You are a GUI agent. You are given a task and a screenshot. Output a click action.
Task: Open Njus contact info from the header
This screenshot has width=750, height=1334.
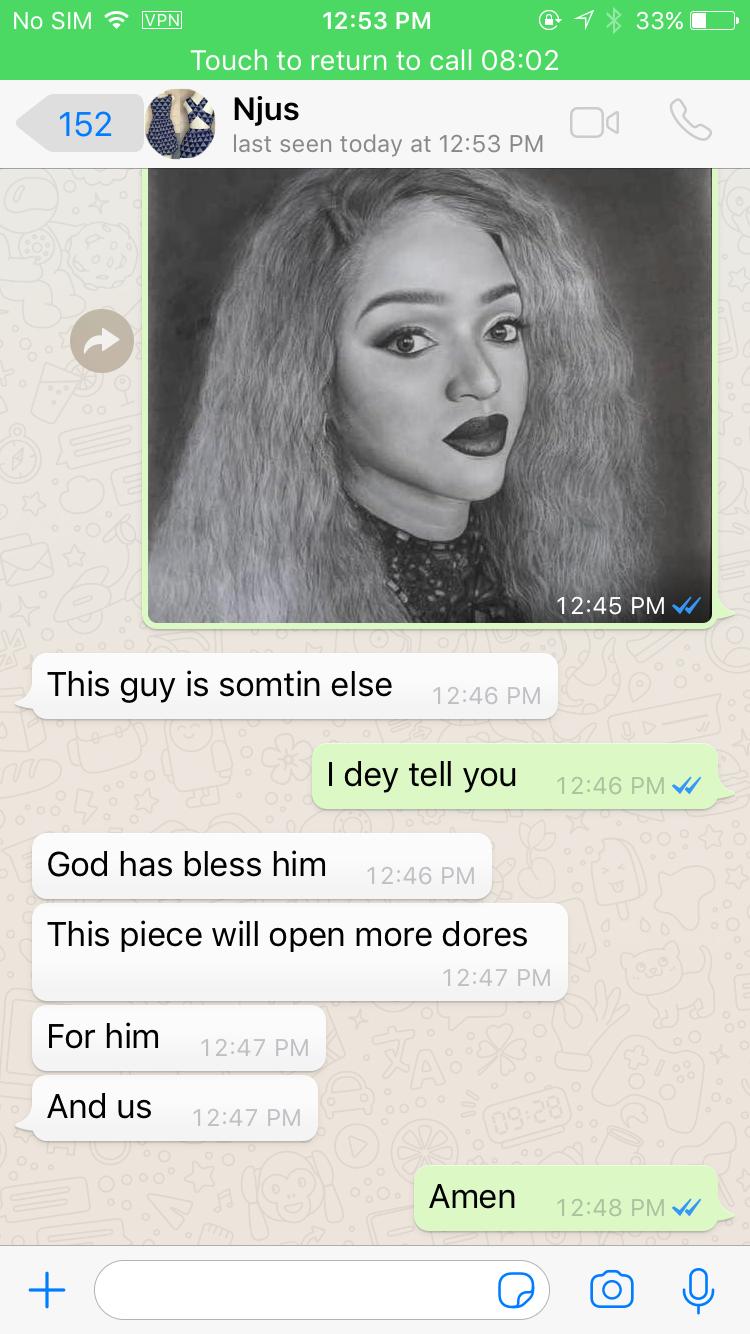coord(388,124)
